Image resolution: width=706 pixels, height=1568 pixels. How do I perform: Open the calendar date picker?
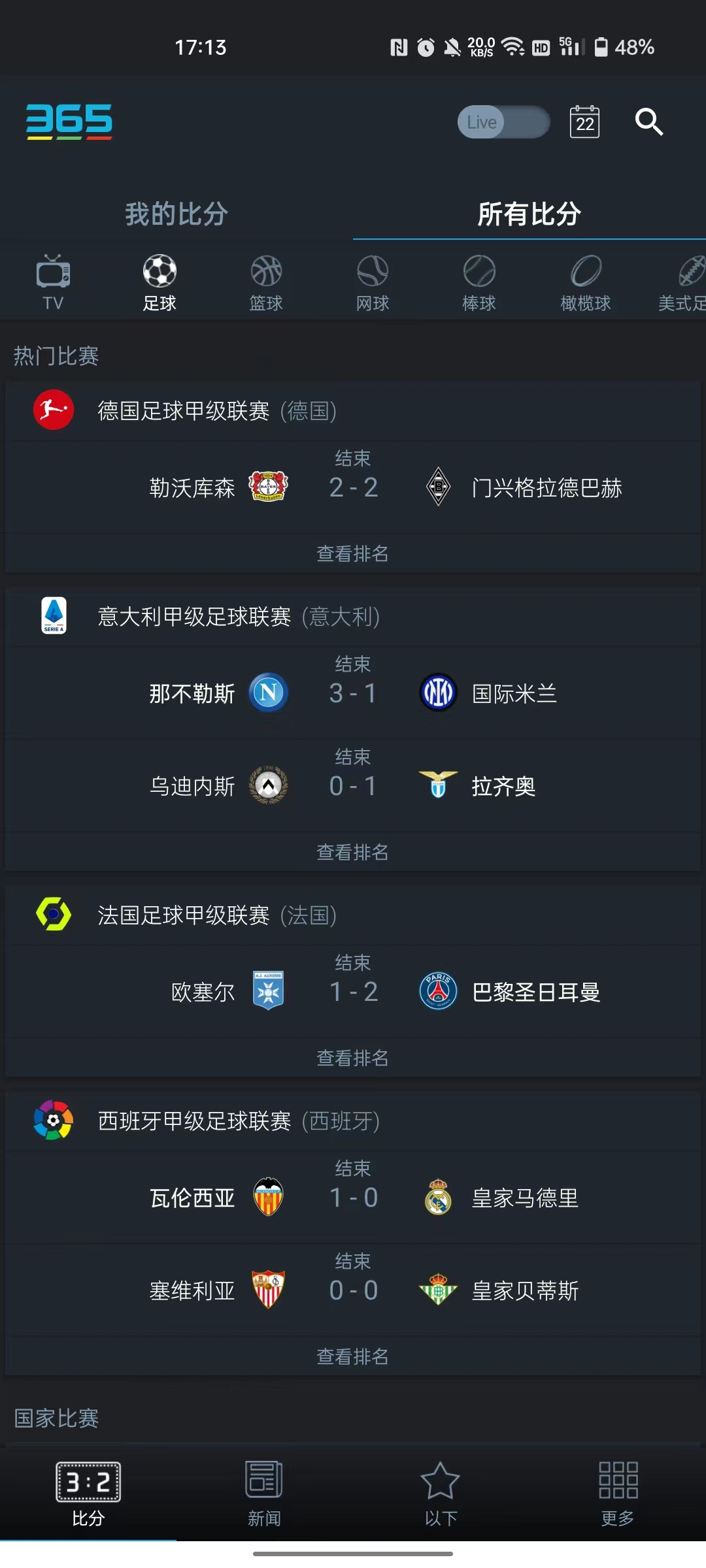point(584,122)
